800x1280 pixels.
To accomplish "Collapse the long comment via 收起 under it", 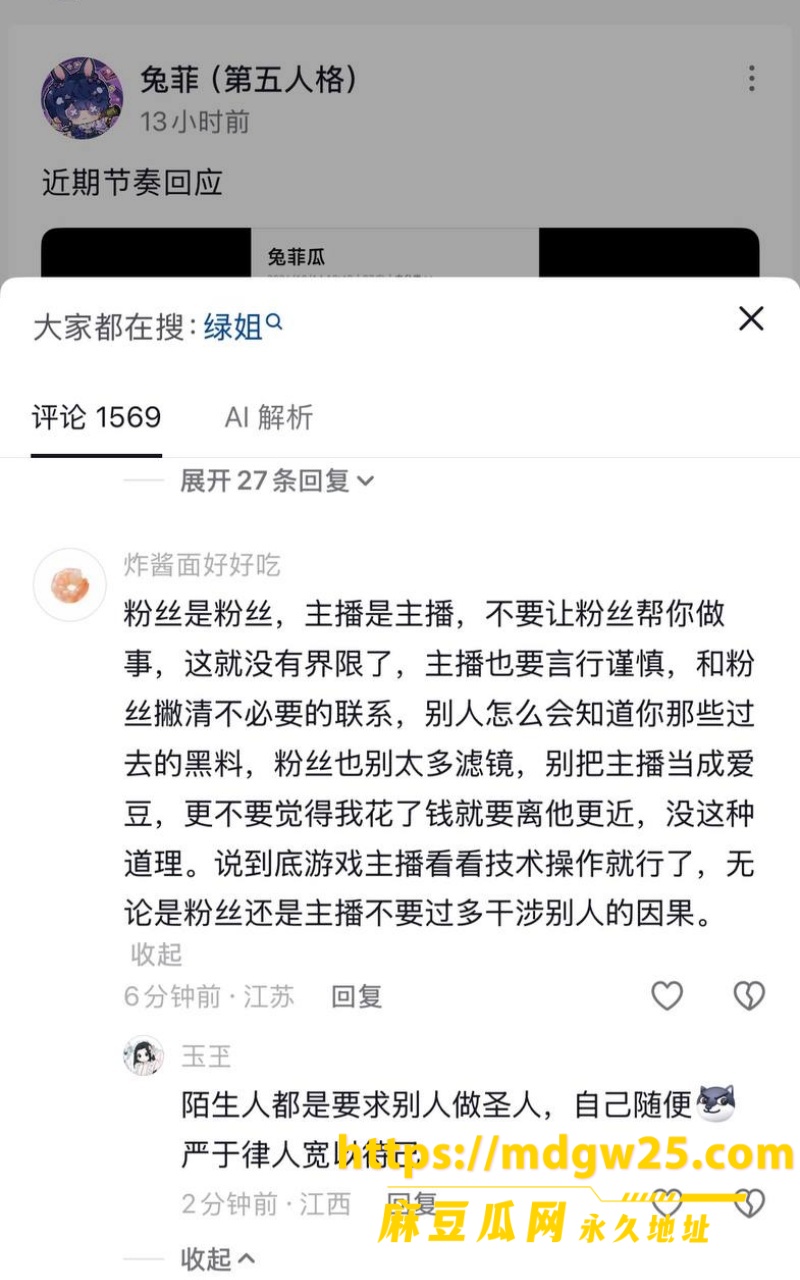I will pos(157,955).
